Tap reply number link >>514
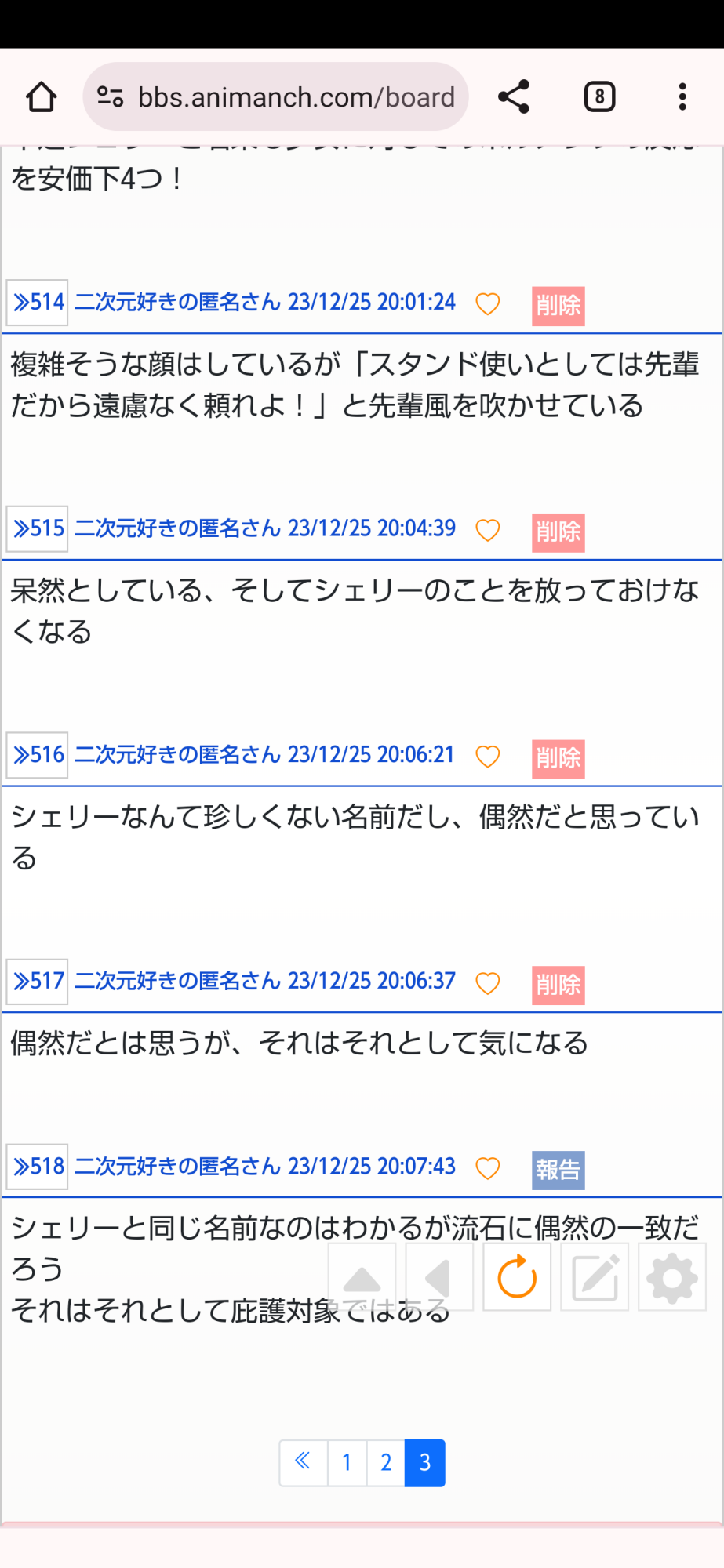The height and width of the screenshot is (1568, 724). click(37, 302)
